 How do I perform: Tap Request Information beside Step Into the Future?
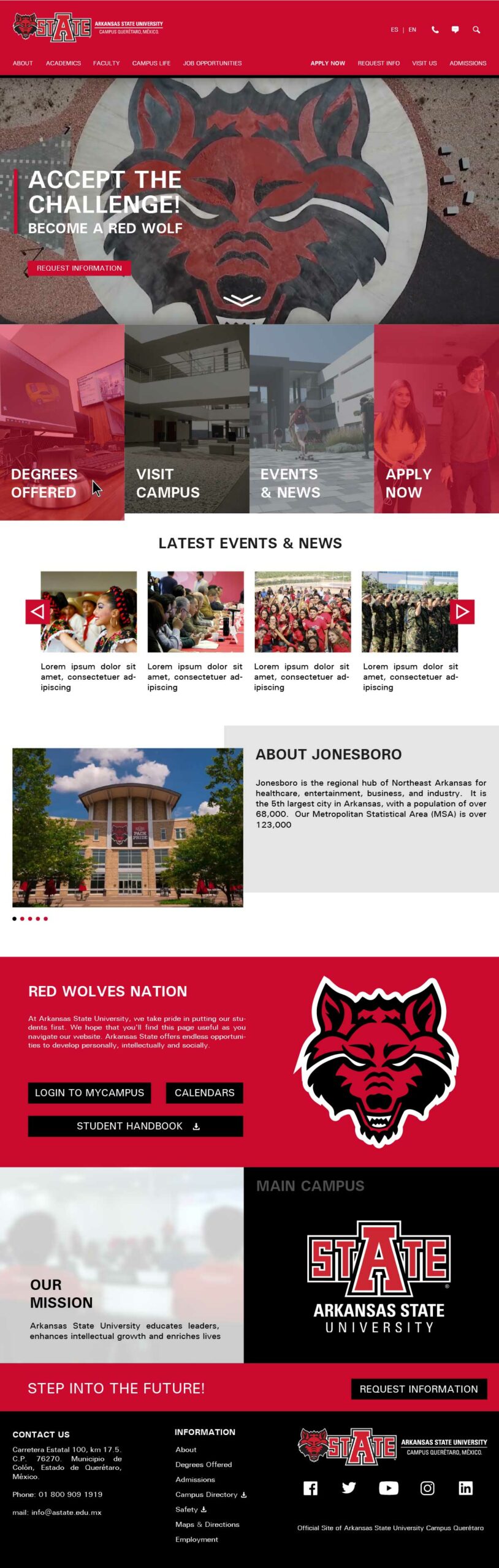click(419, 1389)
